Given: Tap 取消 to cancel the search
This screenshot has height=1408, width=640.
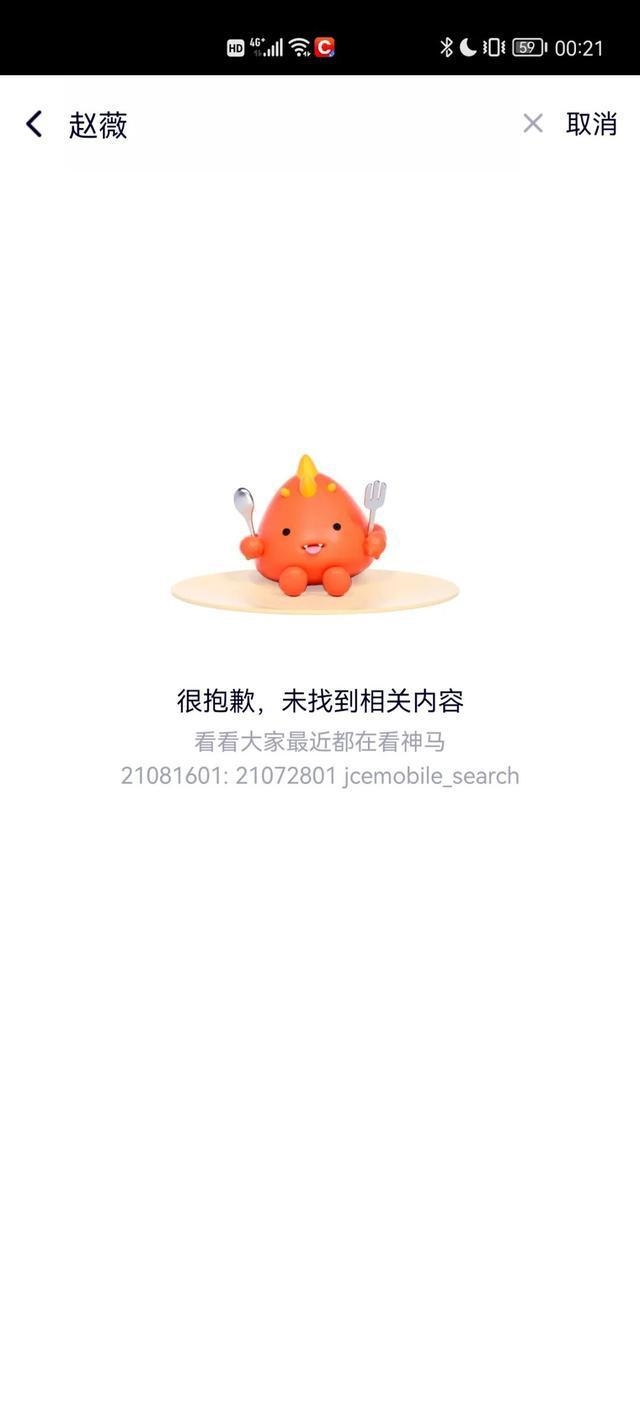Looking at the screenshot, I should (591, 124).
